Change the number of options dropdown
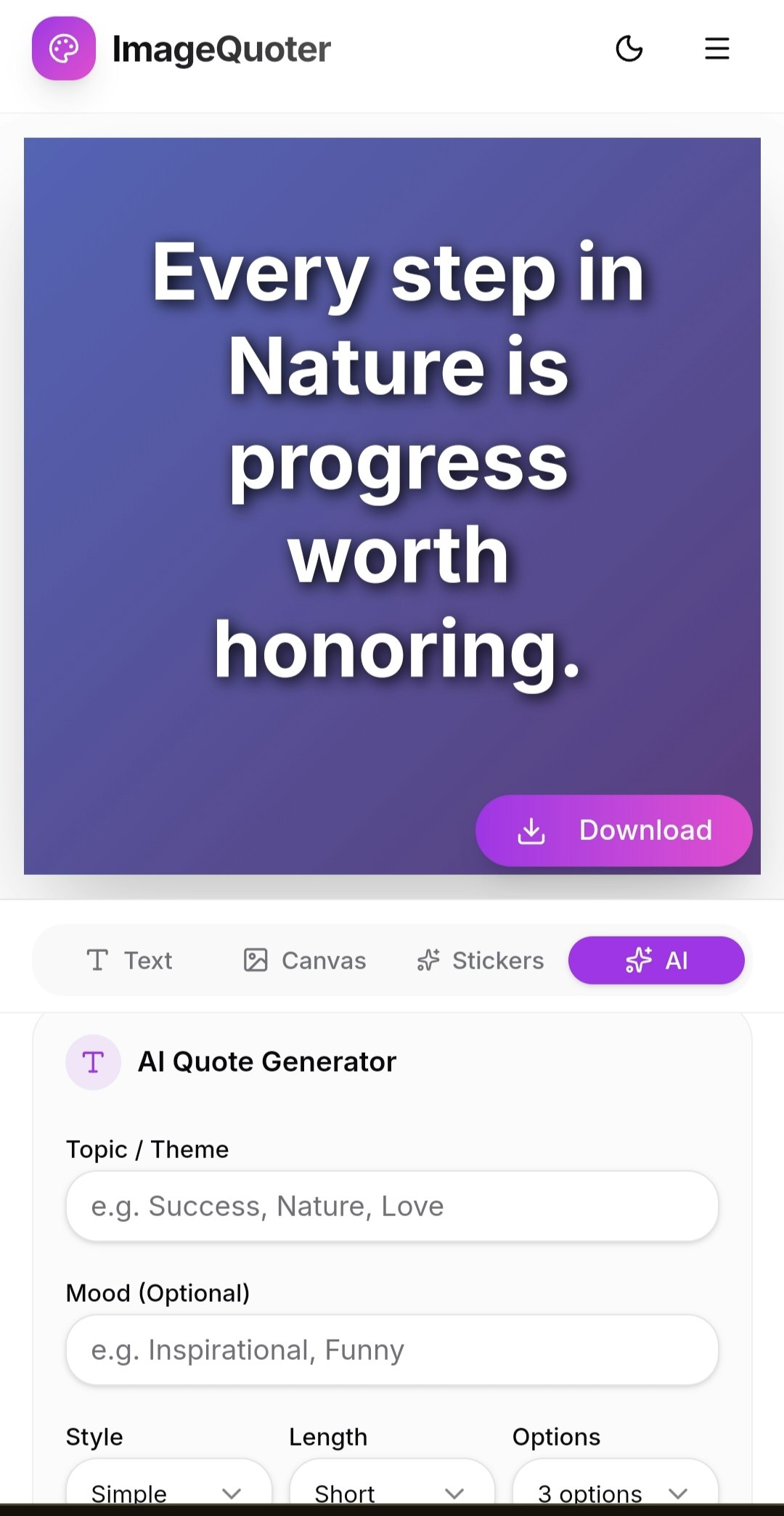The image size is (784, 1516). (x=615, y=1490)
